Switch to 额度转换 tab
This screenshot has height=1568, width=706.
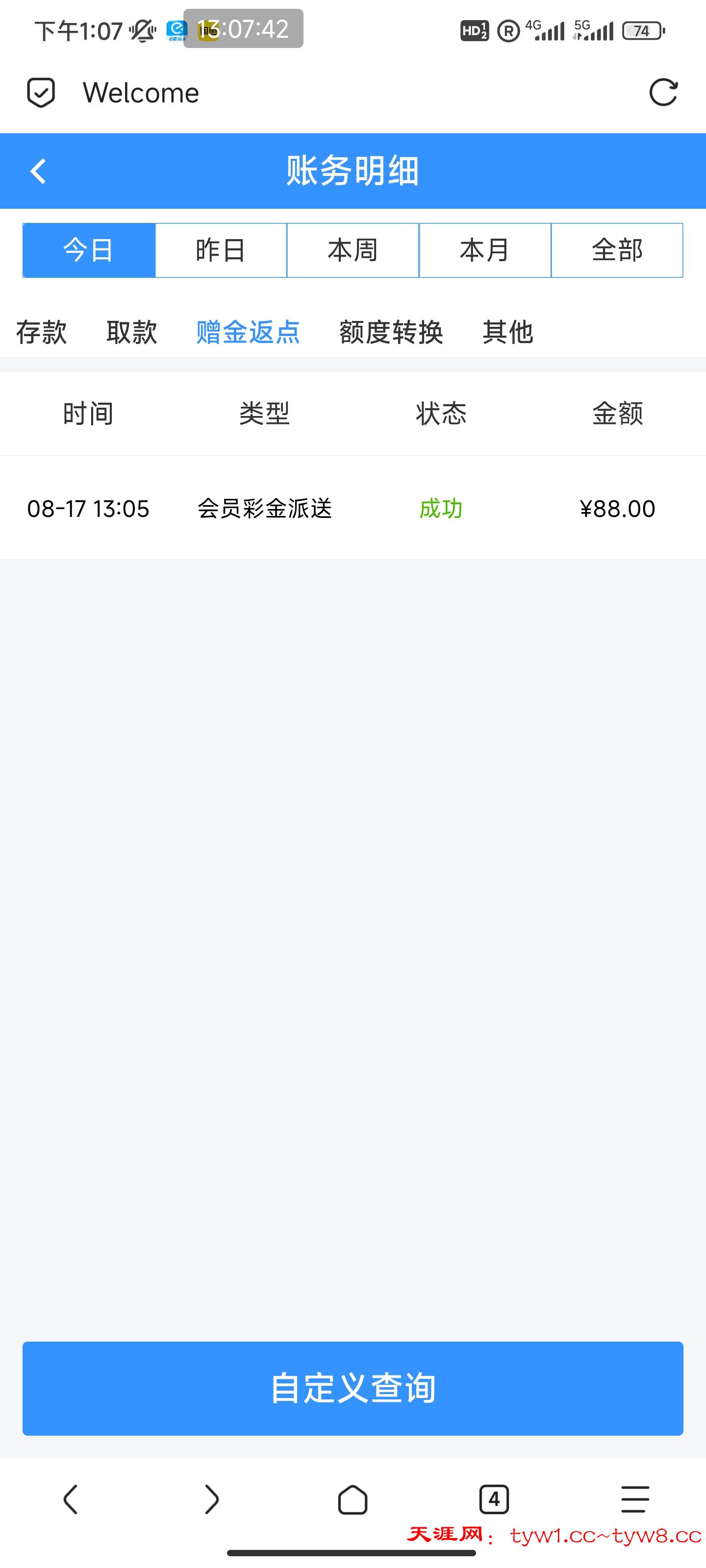coord(391,332)
